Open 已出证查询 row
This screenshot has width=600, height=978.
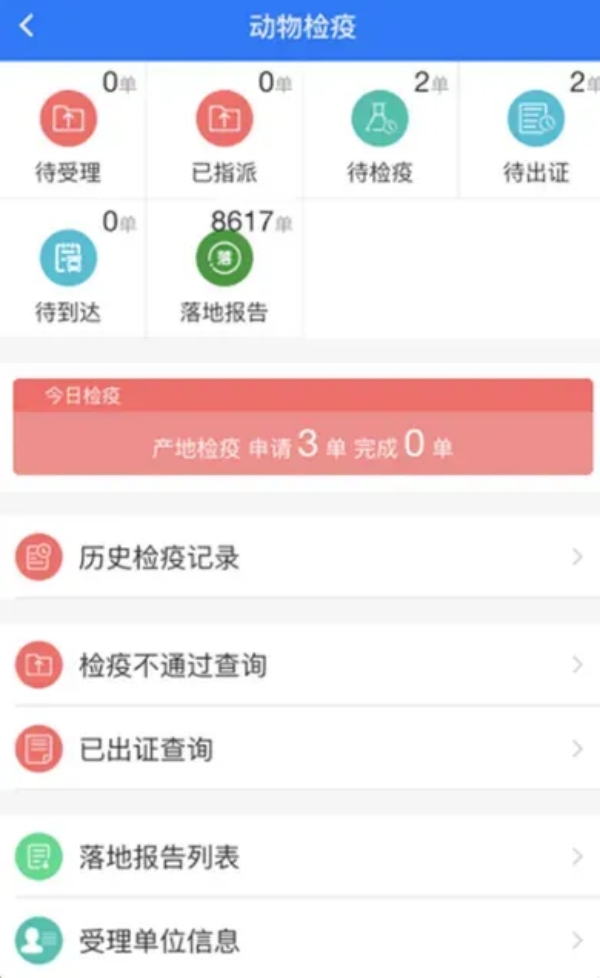coord(300,748)
